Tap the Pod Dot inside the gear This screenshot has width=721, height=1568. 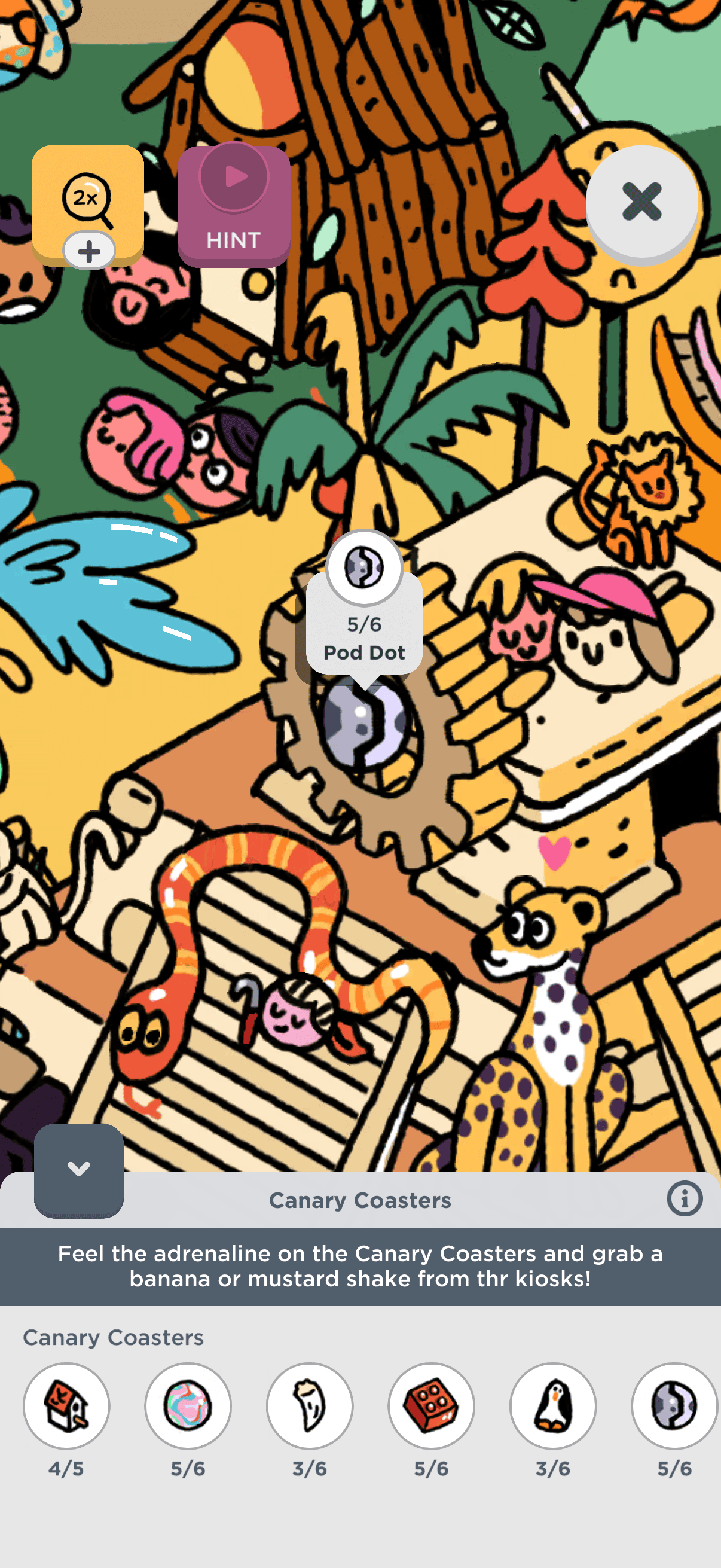(x=363, y=723)
